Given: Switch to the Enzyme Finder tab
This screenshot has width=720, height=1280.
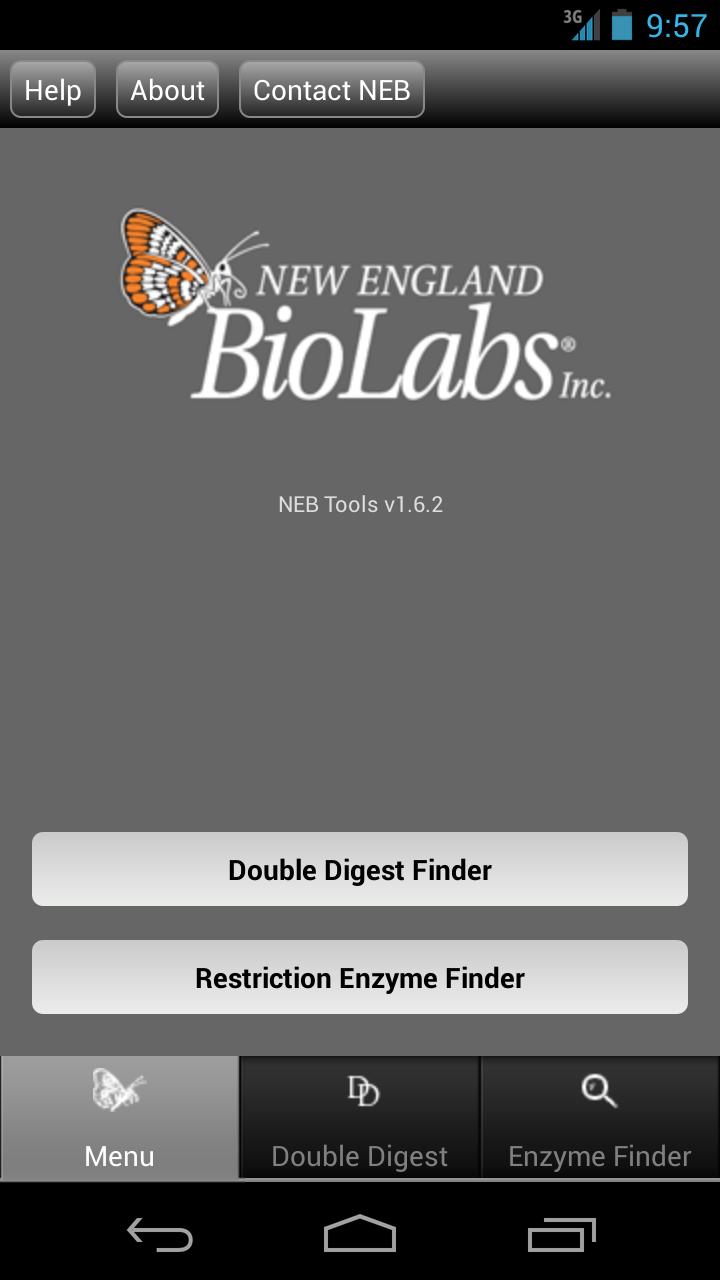Looking at the screenshot, I should pos(599,1118).
